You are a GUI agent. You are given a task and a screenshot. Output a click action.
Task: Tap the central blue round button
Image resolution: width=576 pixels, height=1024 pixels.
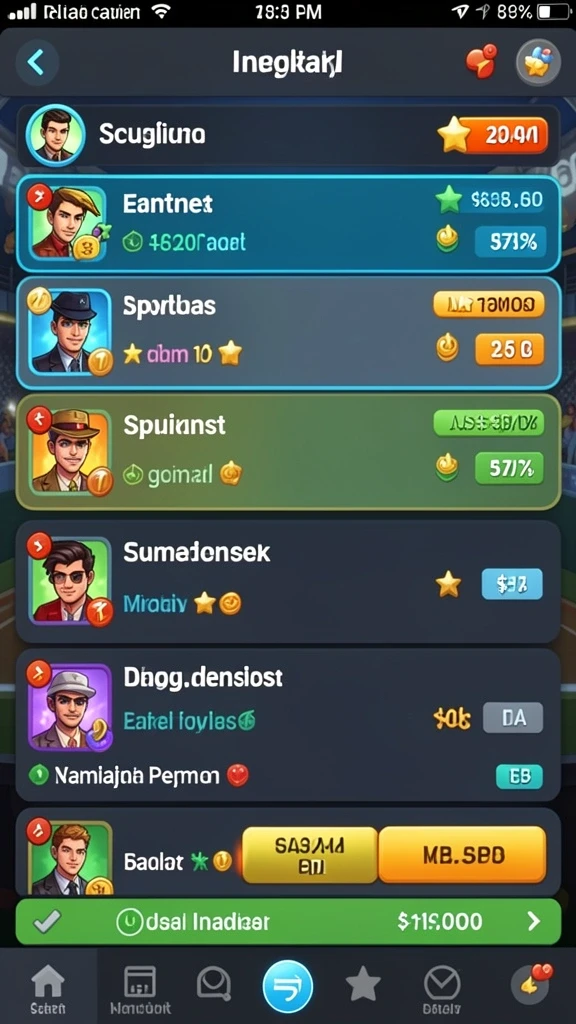tap(287, 986)
